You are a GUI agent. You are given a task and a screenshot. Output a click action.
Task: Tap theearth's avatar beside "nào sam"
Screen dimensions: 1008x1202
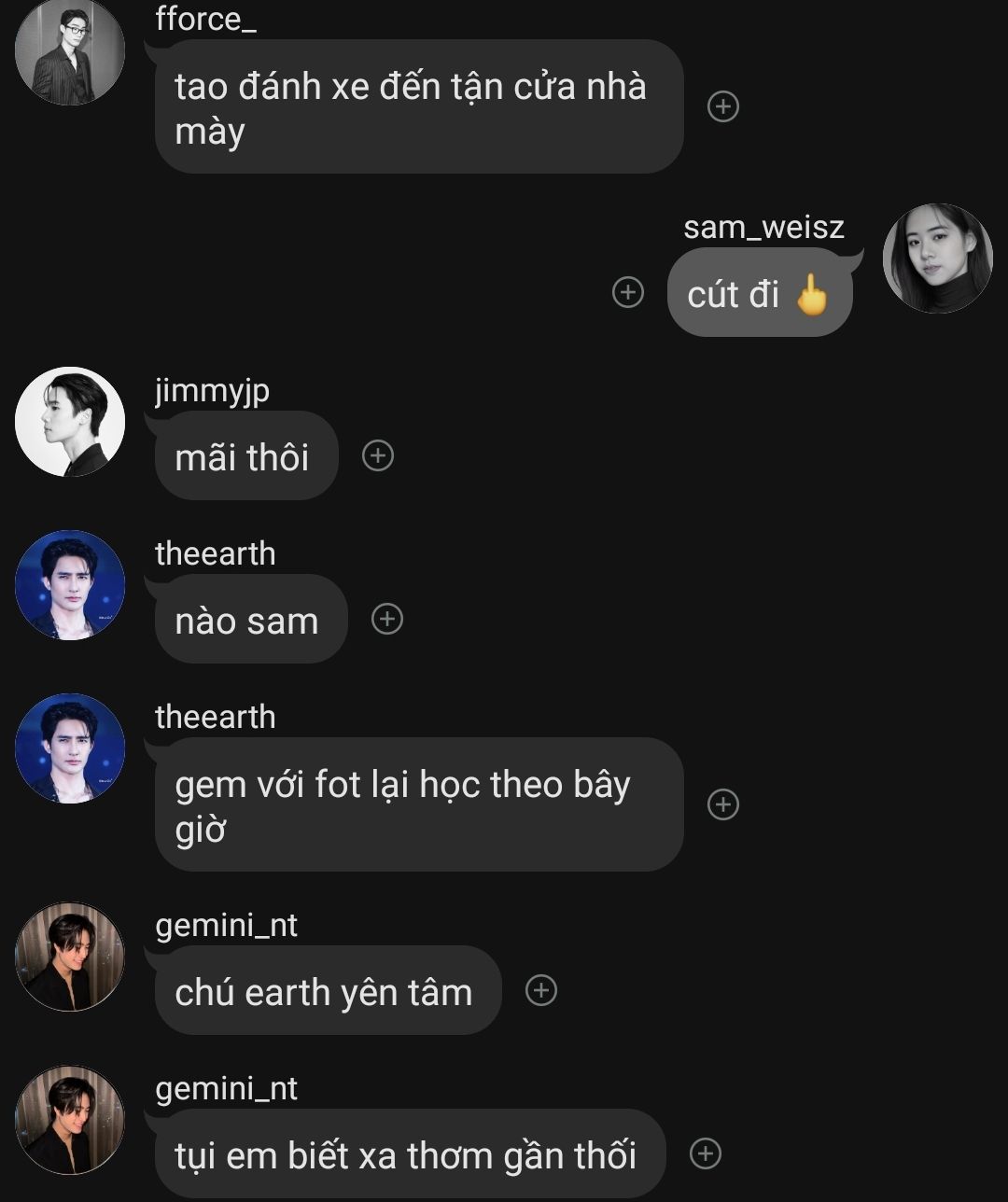click(70, 585)
